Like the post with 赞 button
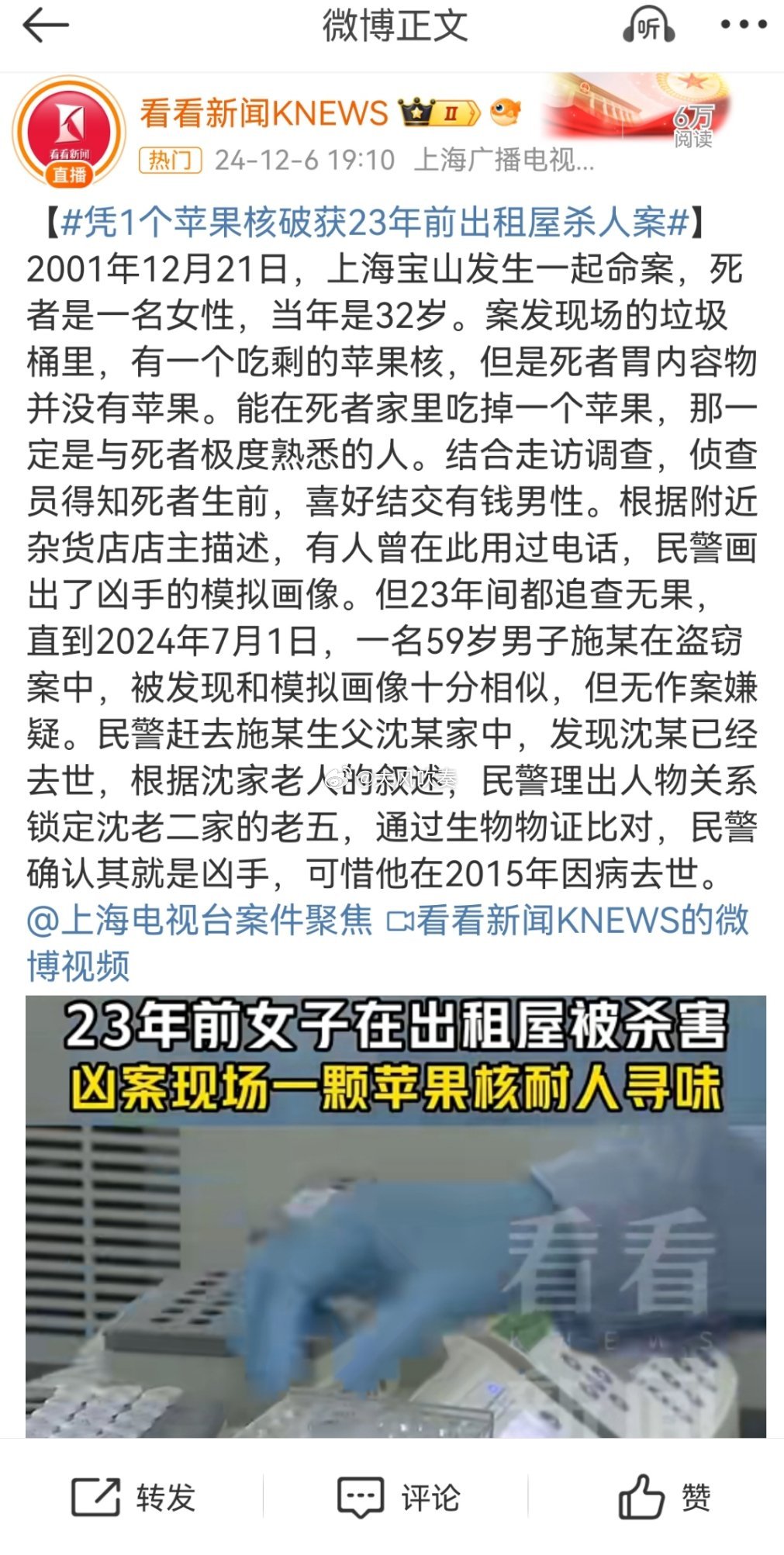 click(x=664, y=1497)
